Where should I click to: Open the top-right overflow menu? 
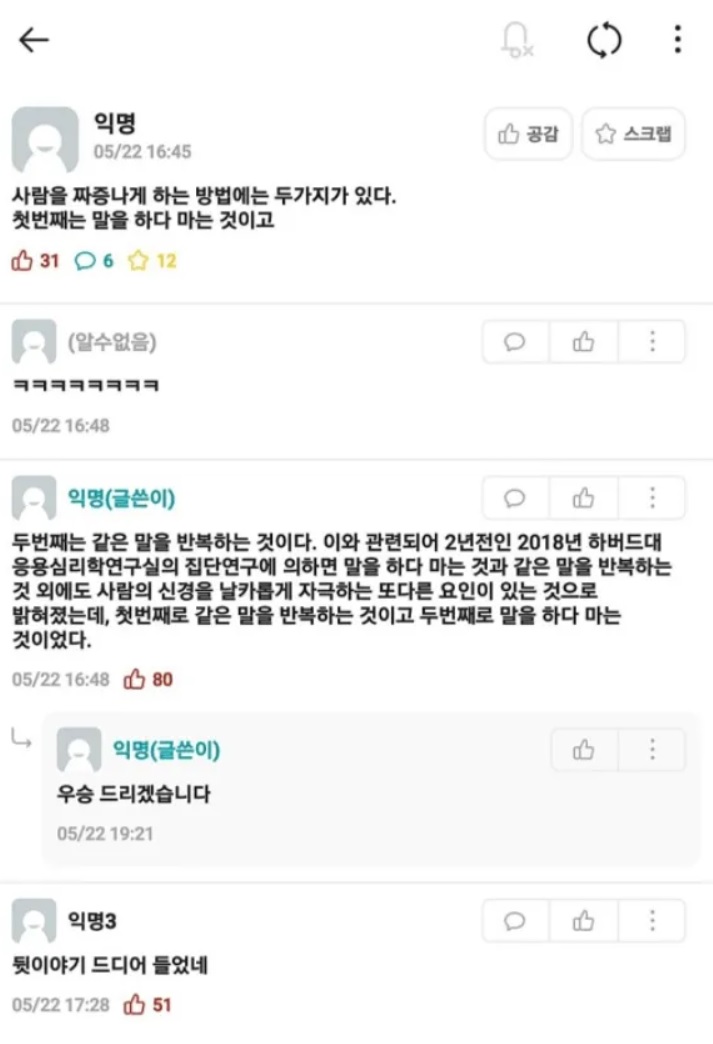pos(678,40)
